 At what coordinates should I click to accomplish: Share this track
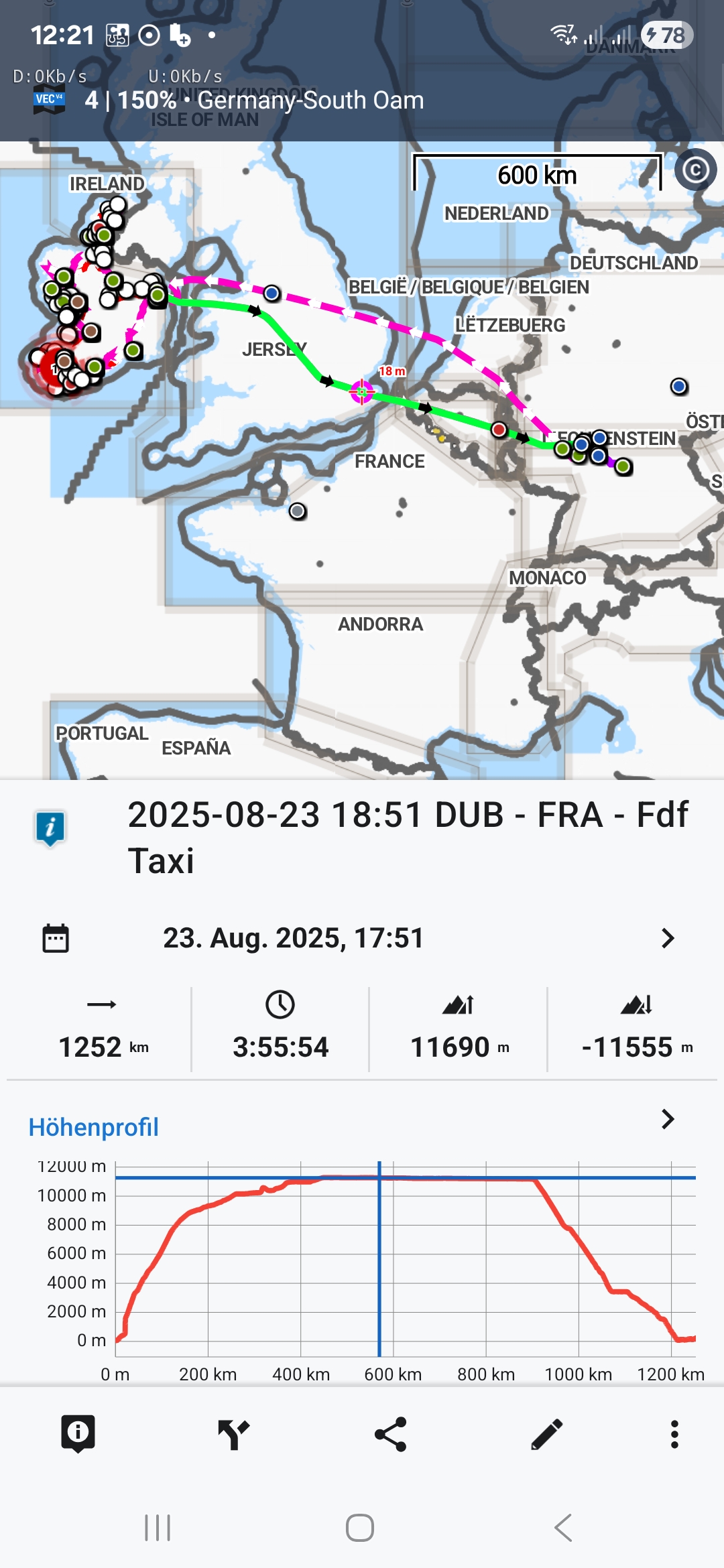390,1434
